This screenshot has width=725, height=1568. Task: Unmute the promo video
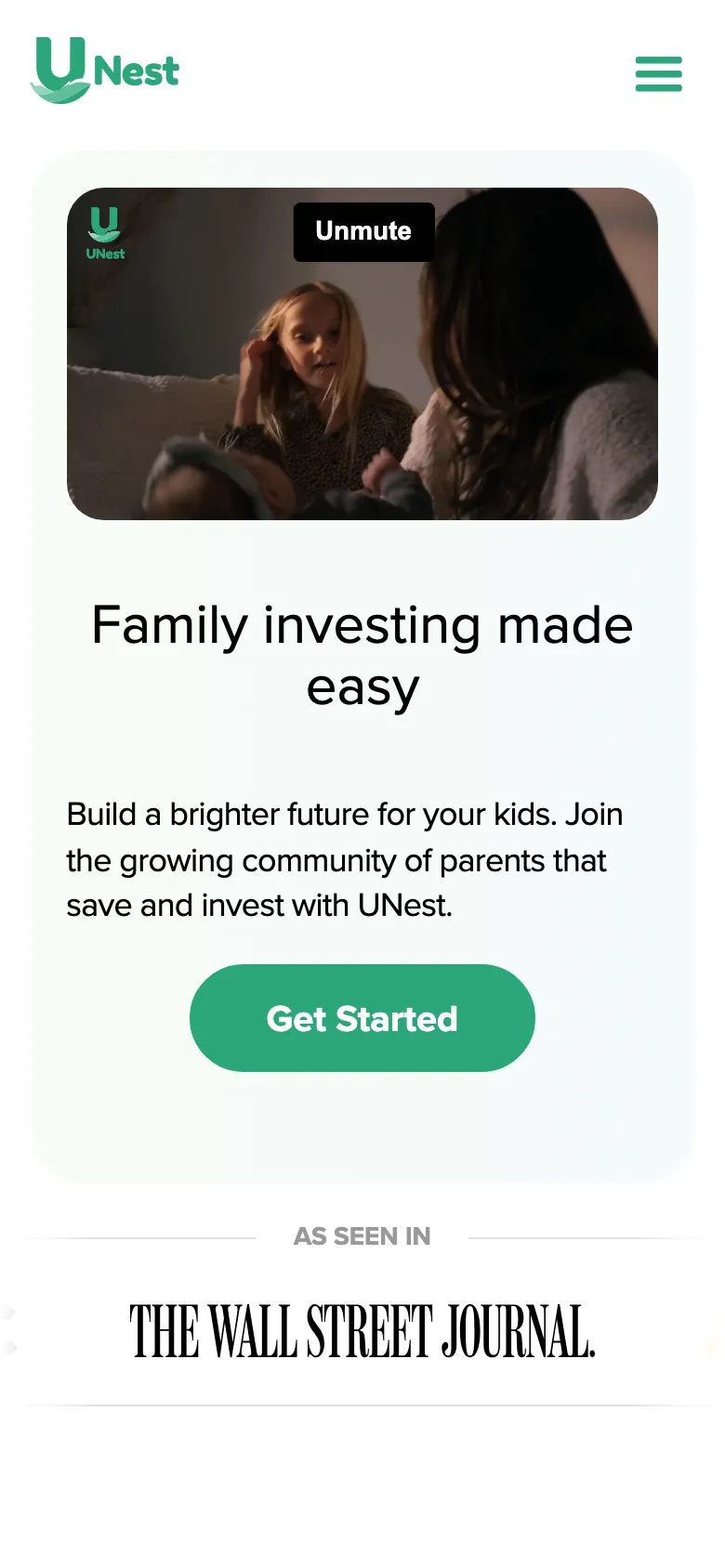(x=363, y=231)
